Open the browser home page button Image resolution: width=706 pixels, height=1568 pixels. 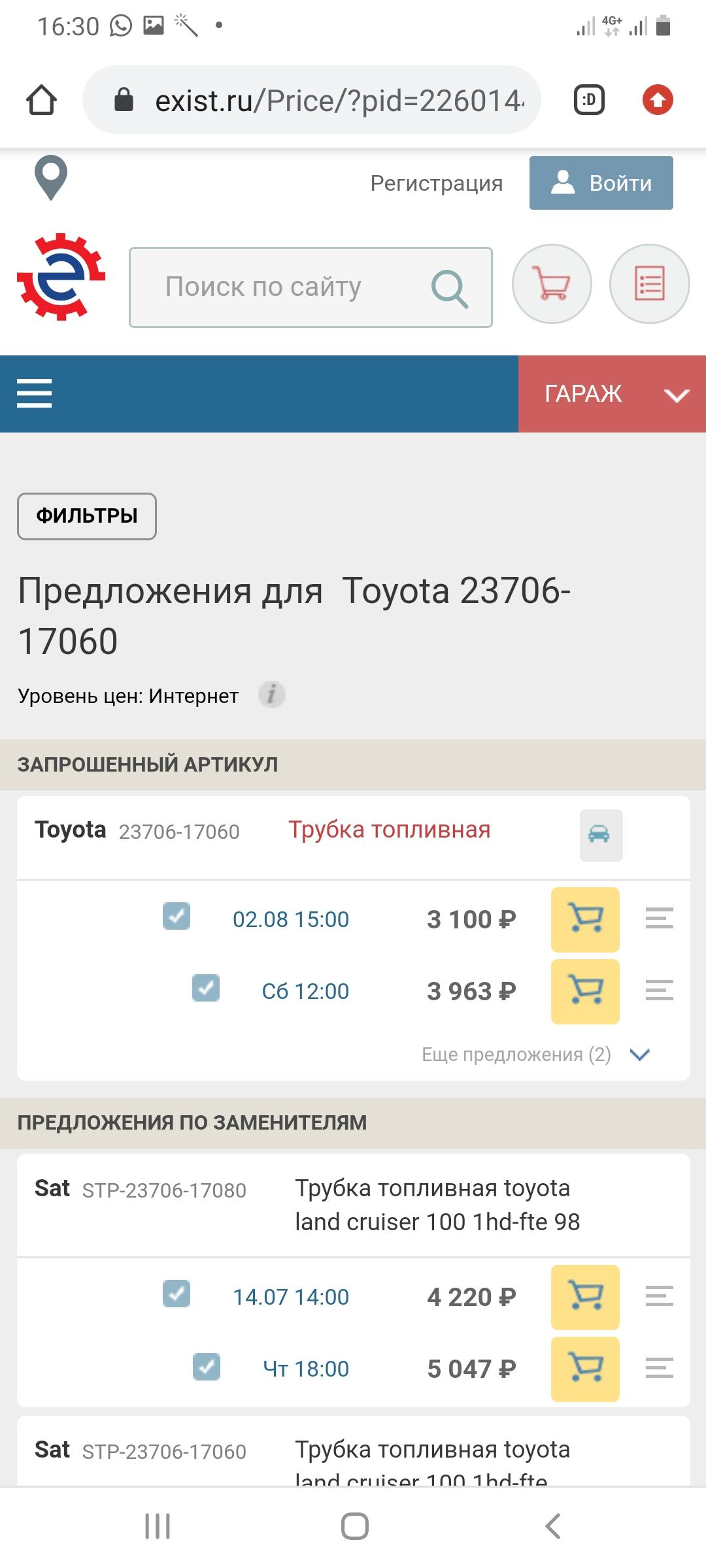pyautogui.click(x=41, y=100)
